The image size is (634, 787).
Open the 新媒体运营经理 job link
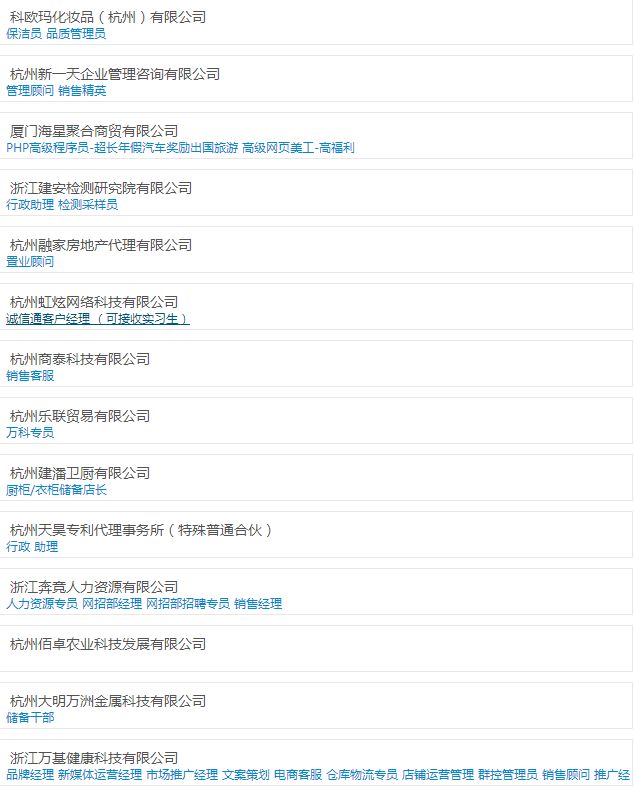pyautogui.click(x=100, y=775)
